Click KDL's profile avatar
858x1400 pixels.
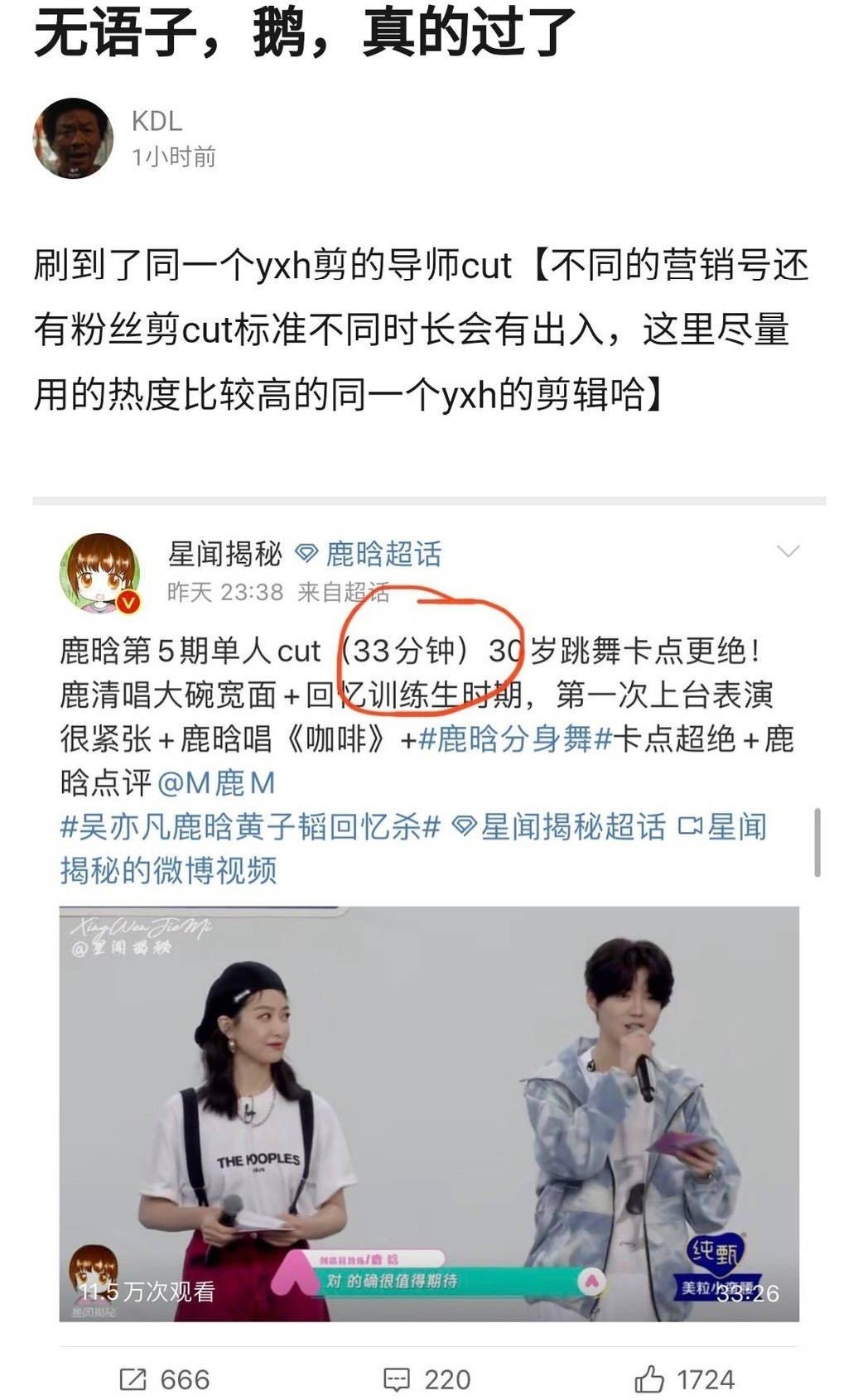pos(73,137)
